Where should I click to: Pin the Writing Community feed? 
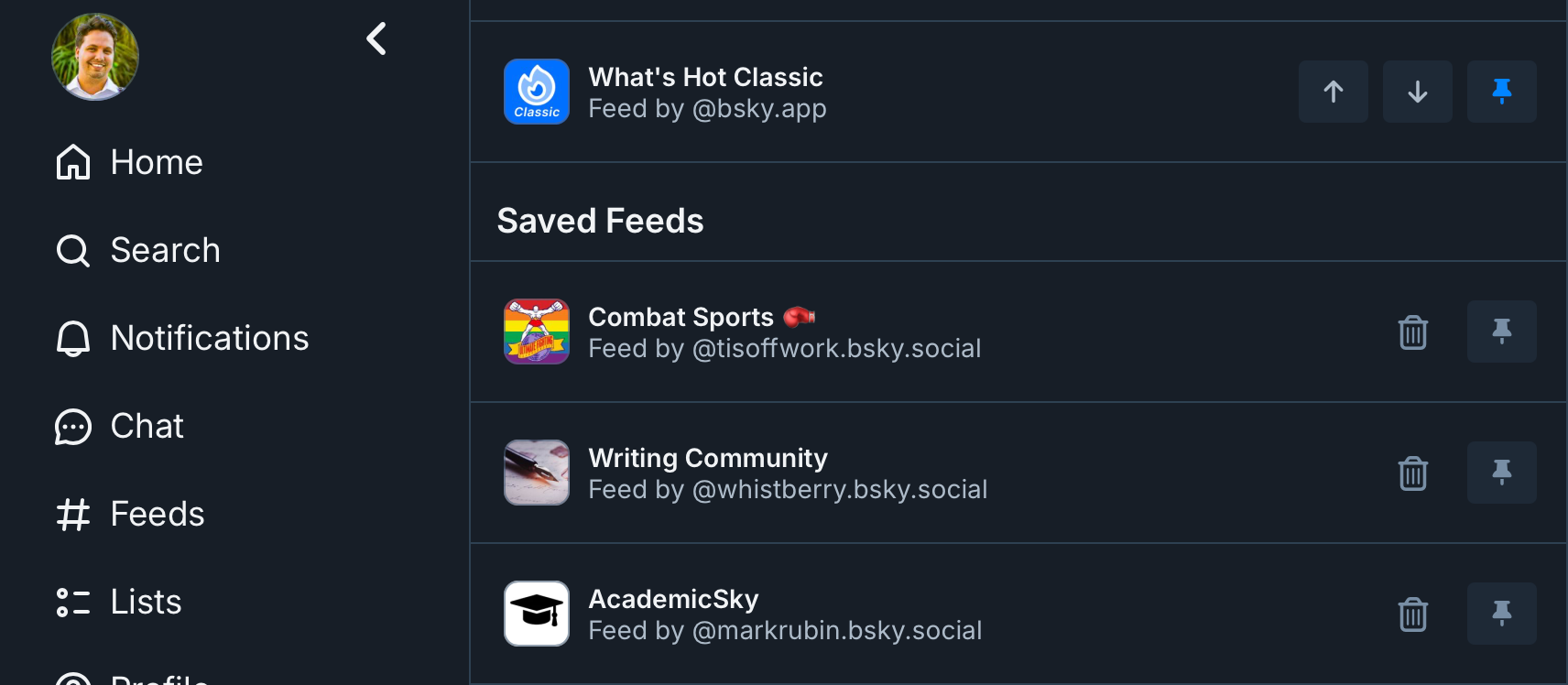[1501, 473]
